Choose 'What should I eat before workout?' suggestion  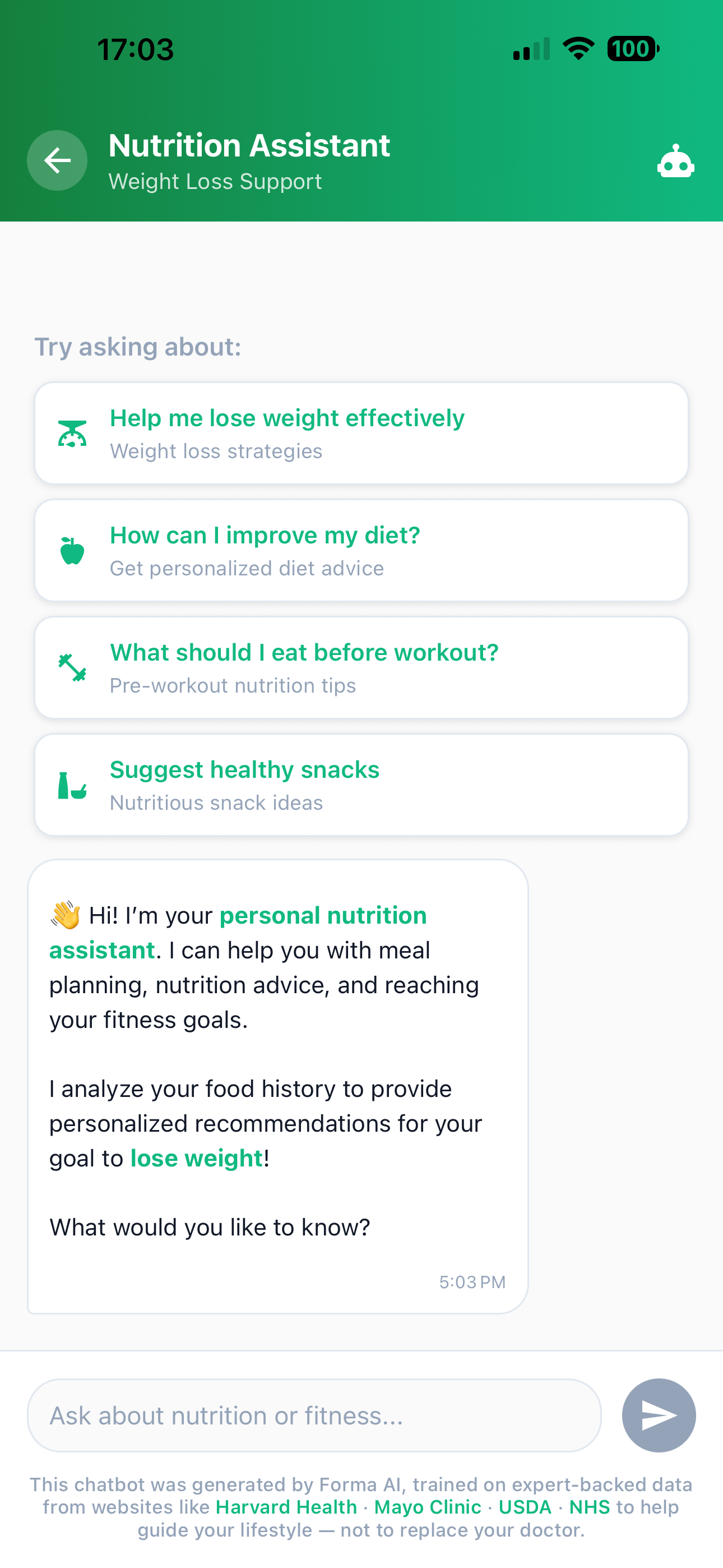tap(361, 667)
